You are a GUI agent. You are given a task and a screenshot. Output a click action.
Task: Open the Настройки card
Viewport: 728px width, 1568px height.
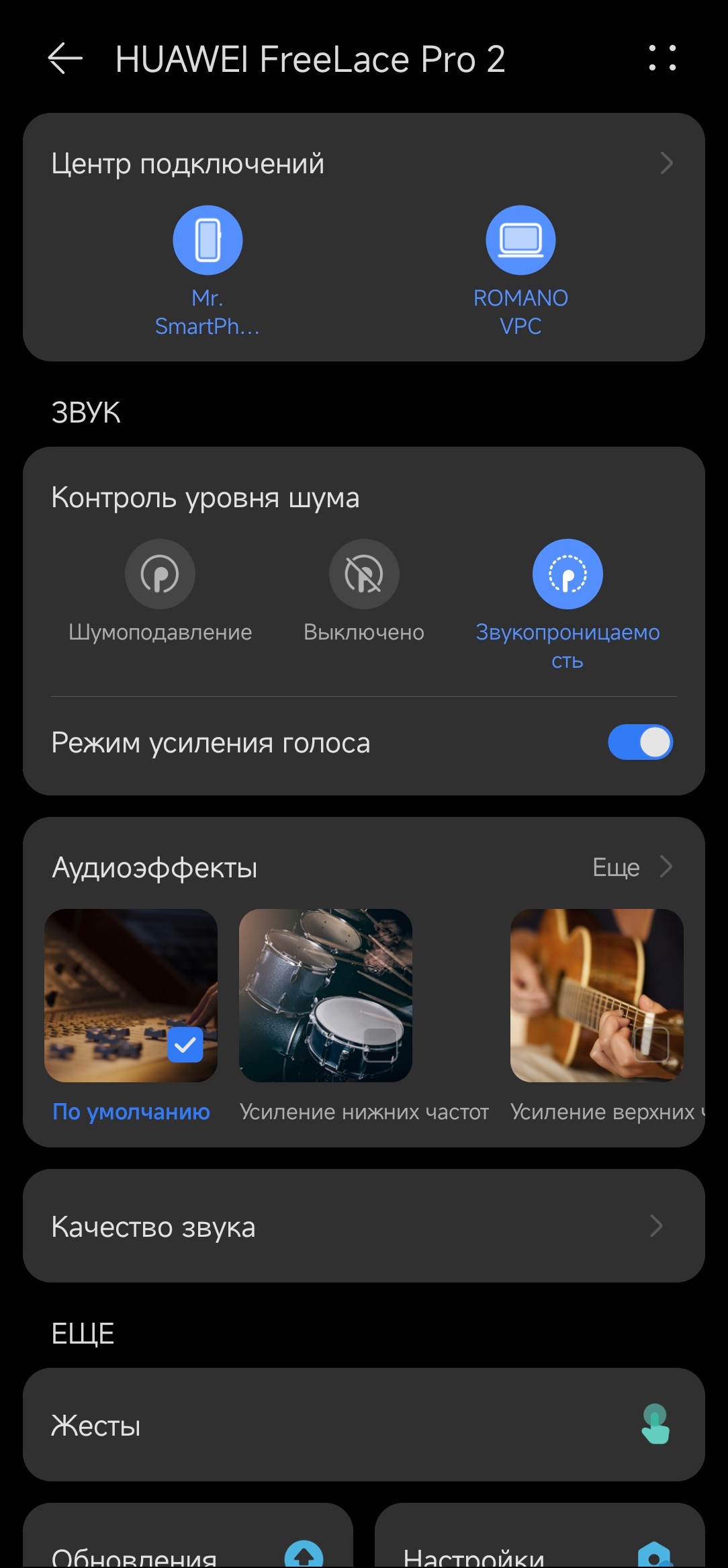(539, 1545)
